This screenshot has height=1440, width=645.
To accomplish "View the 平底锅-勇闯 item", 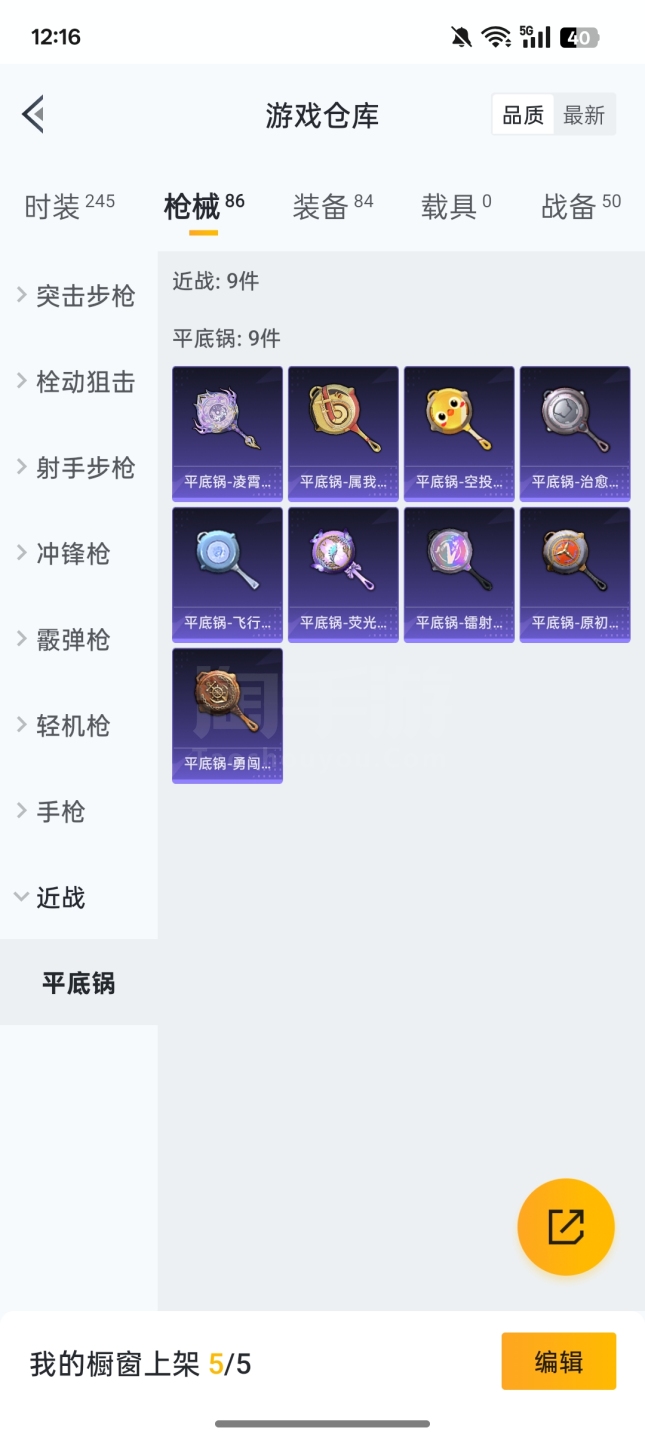I will (227, 715).
